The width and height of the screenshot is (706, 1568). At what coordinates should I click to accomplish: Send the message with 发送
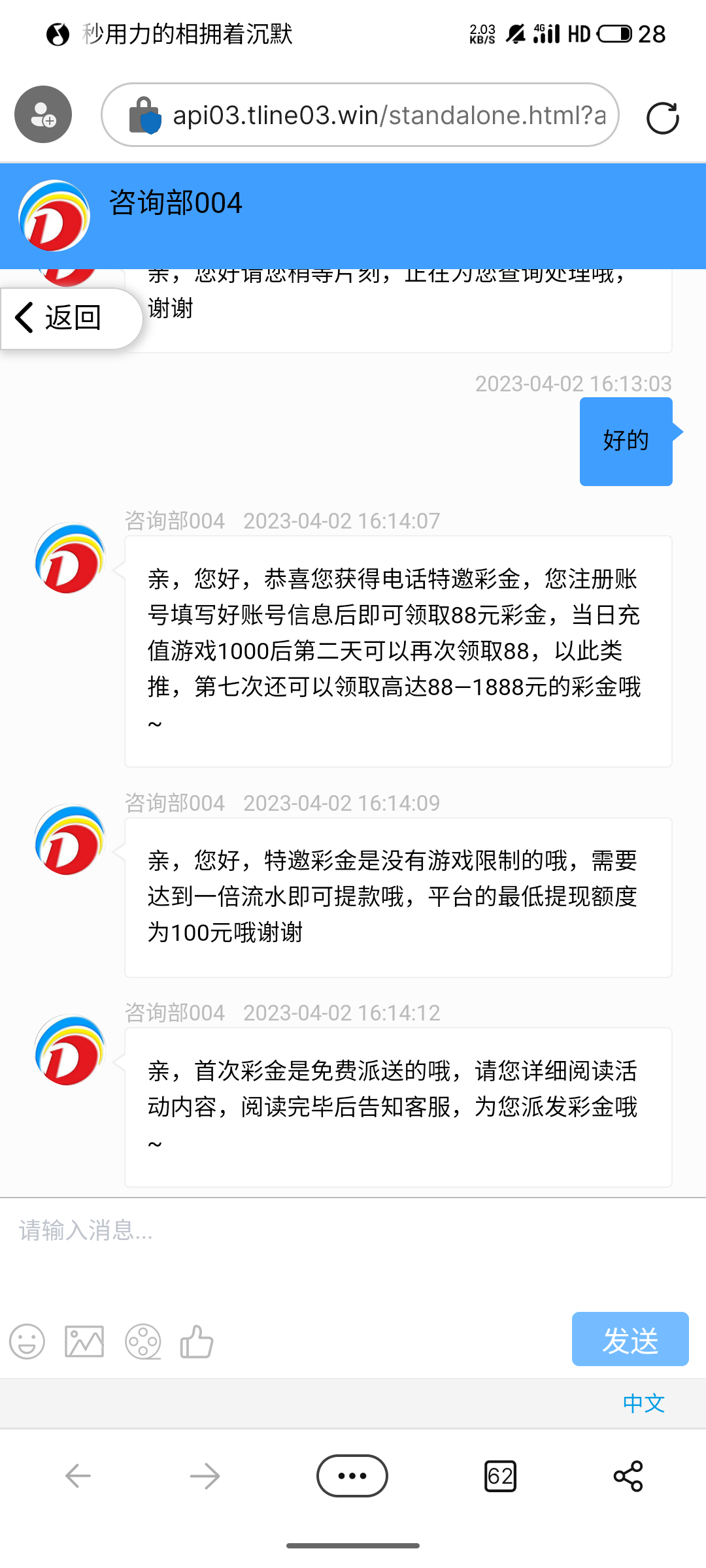[x=630, y=1339]
